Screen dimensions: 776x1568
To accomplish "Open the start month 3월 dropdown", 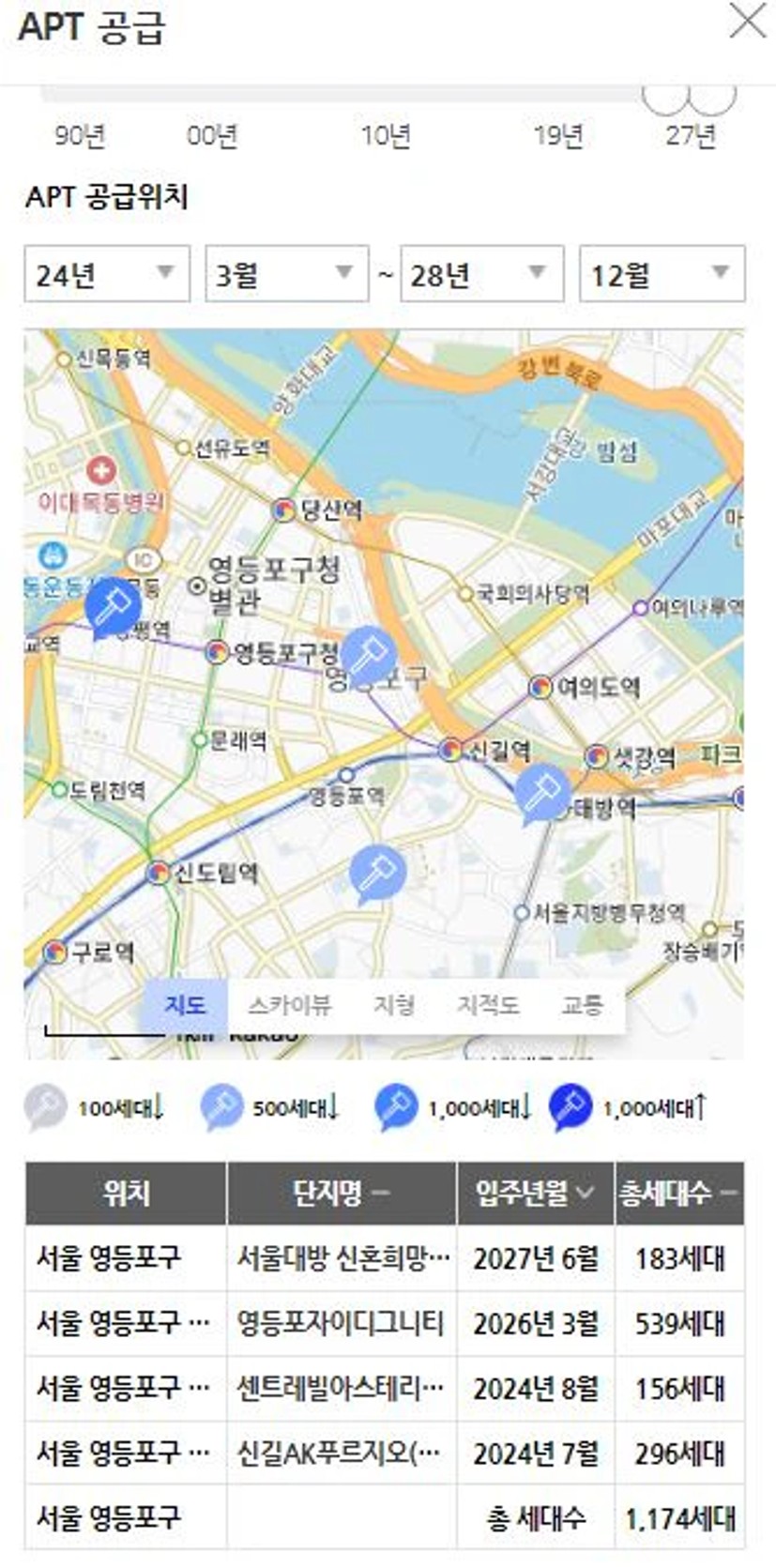I will tap(286, 274).
